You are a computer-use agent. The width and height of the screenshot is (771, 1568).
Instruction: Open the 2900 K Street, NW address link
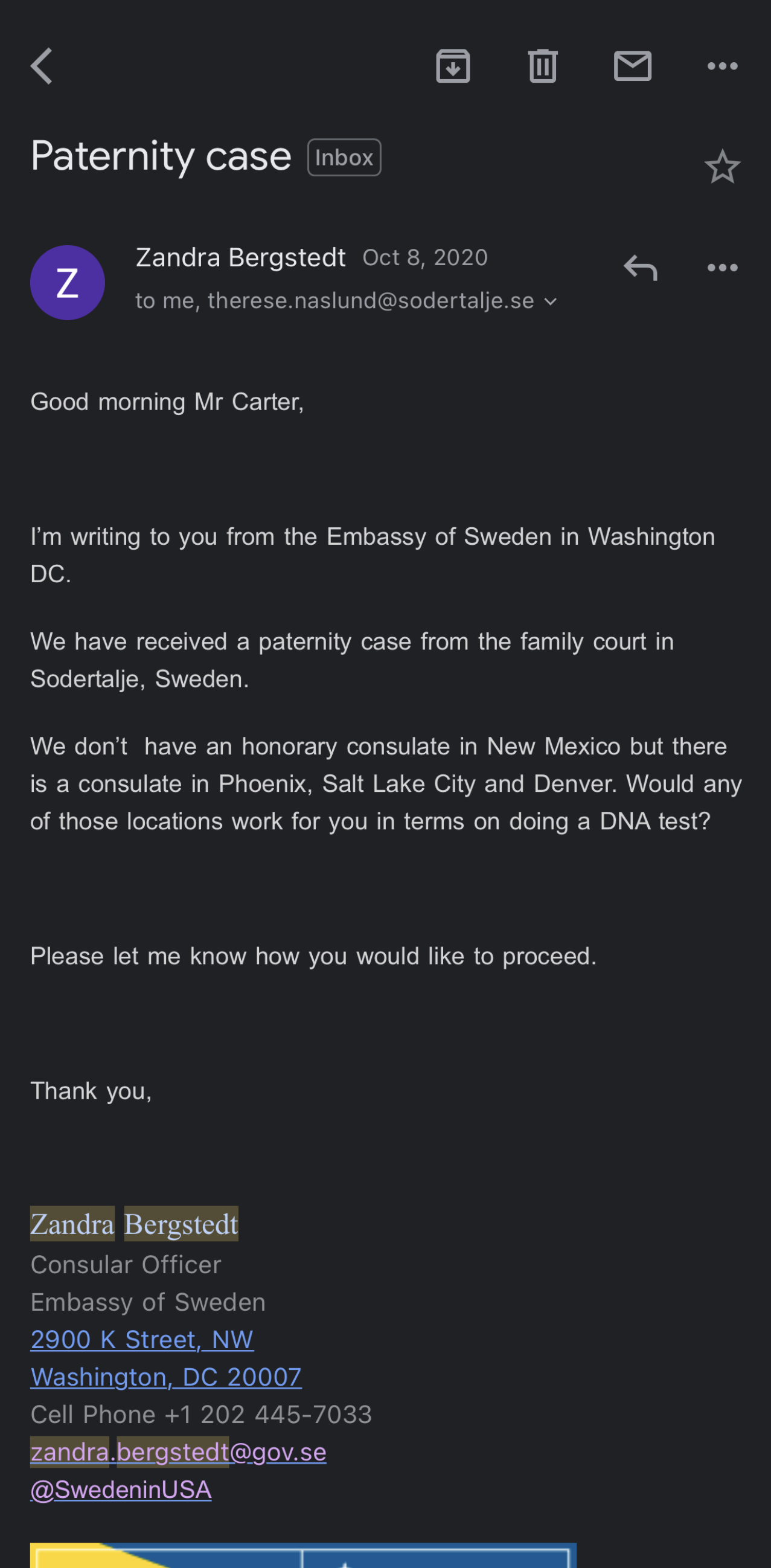click(x=142, y=1340)
